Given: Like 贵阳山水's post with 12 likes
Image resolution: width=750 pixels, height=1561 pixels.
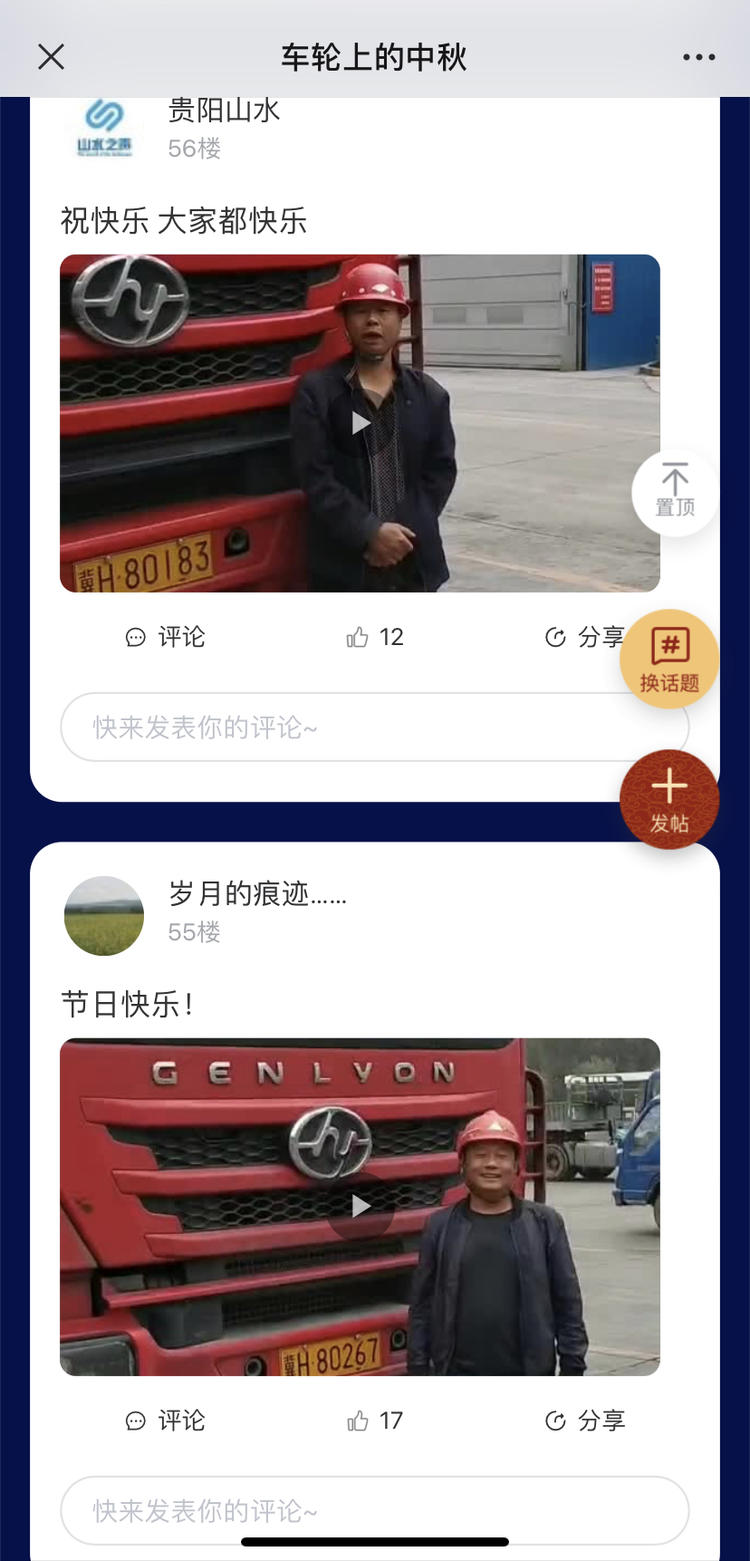Looking at the screenshot, I should [375, 637].
